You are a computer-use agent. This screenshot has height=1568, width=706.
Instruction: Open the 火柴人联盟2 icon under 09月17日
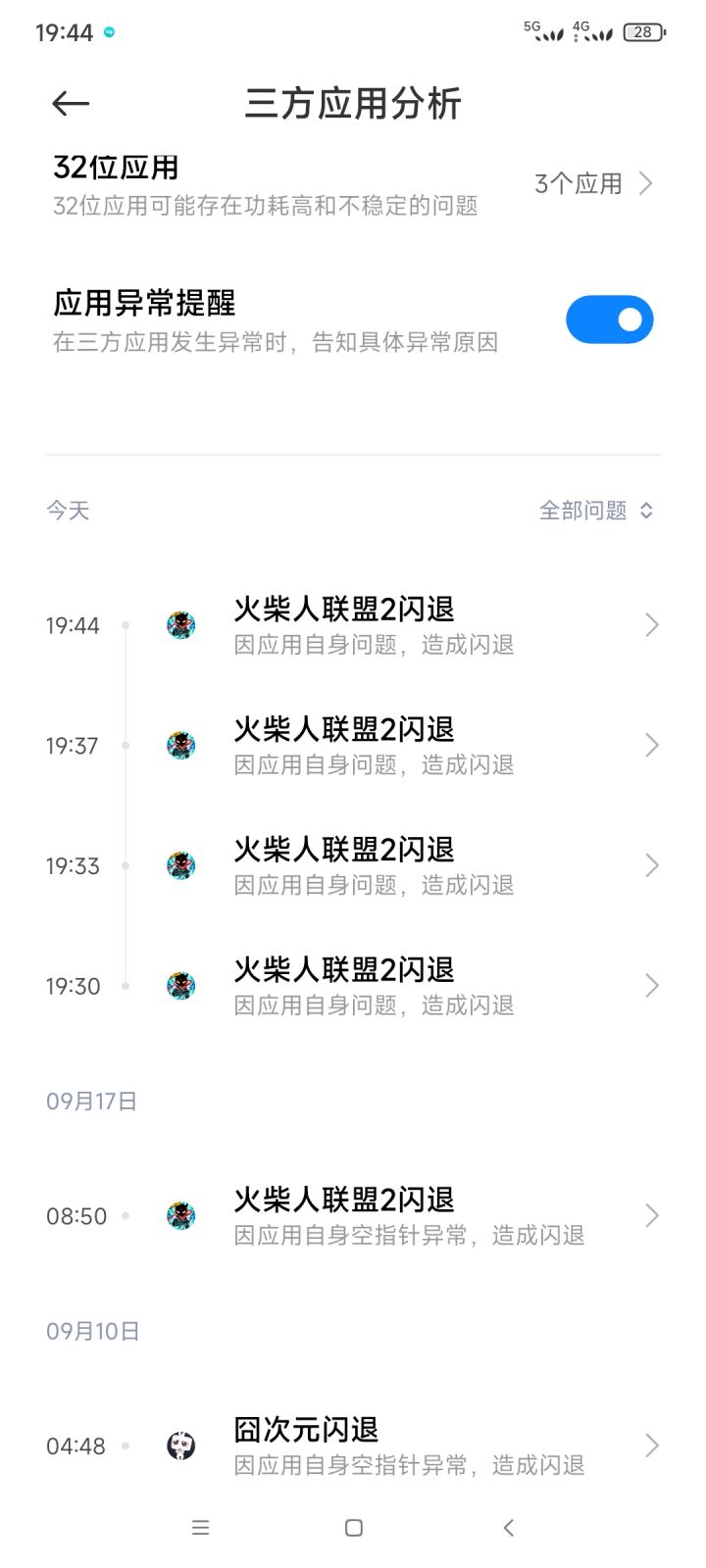pyautogui.click(x=180, y=1215)
